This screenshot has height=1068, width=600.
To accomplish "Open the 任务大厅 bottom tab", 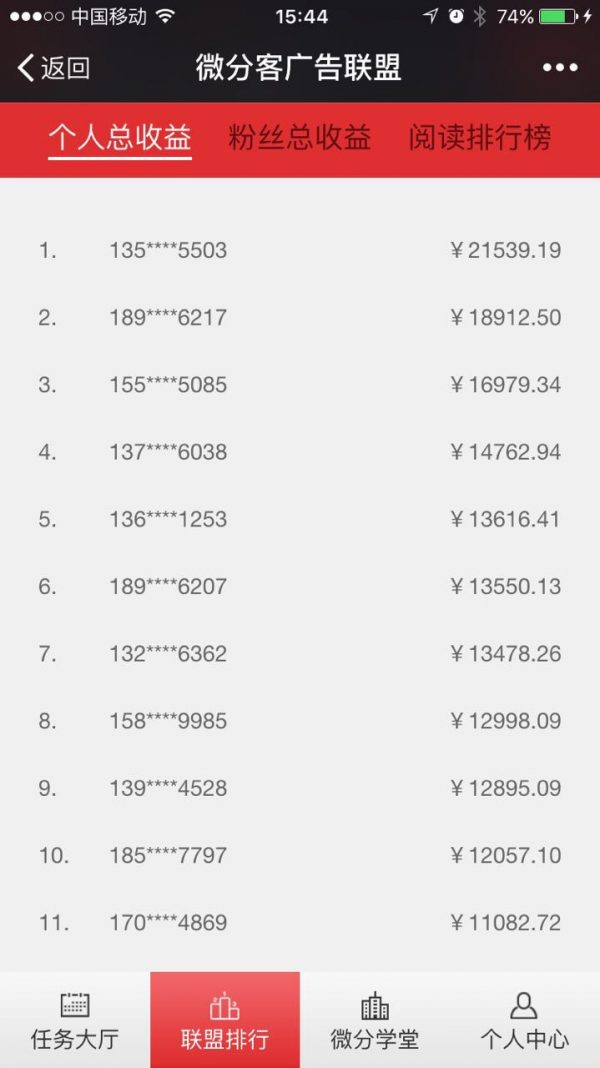I will 75,1020.
